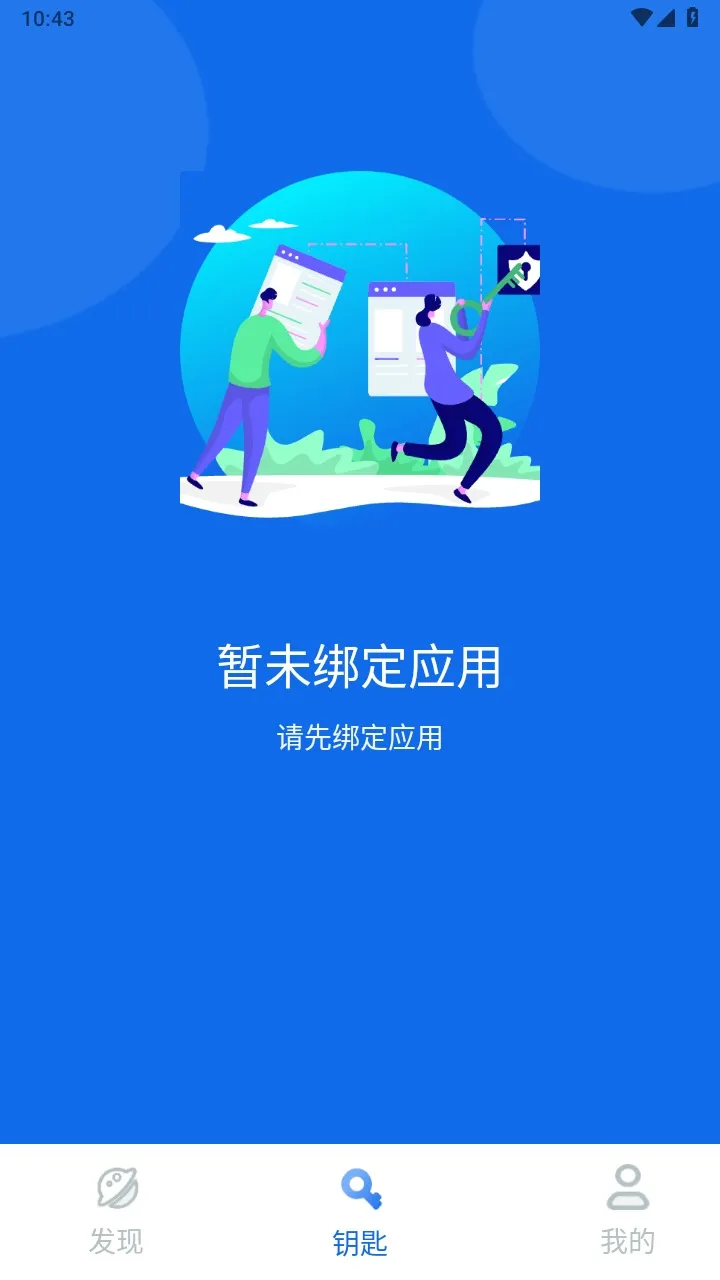Tap the central illustration image
This screenshot has height=1280, width=720.
[x=360, y=340]
